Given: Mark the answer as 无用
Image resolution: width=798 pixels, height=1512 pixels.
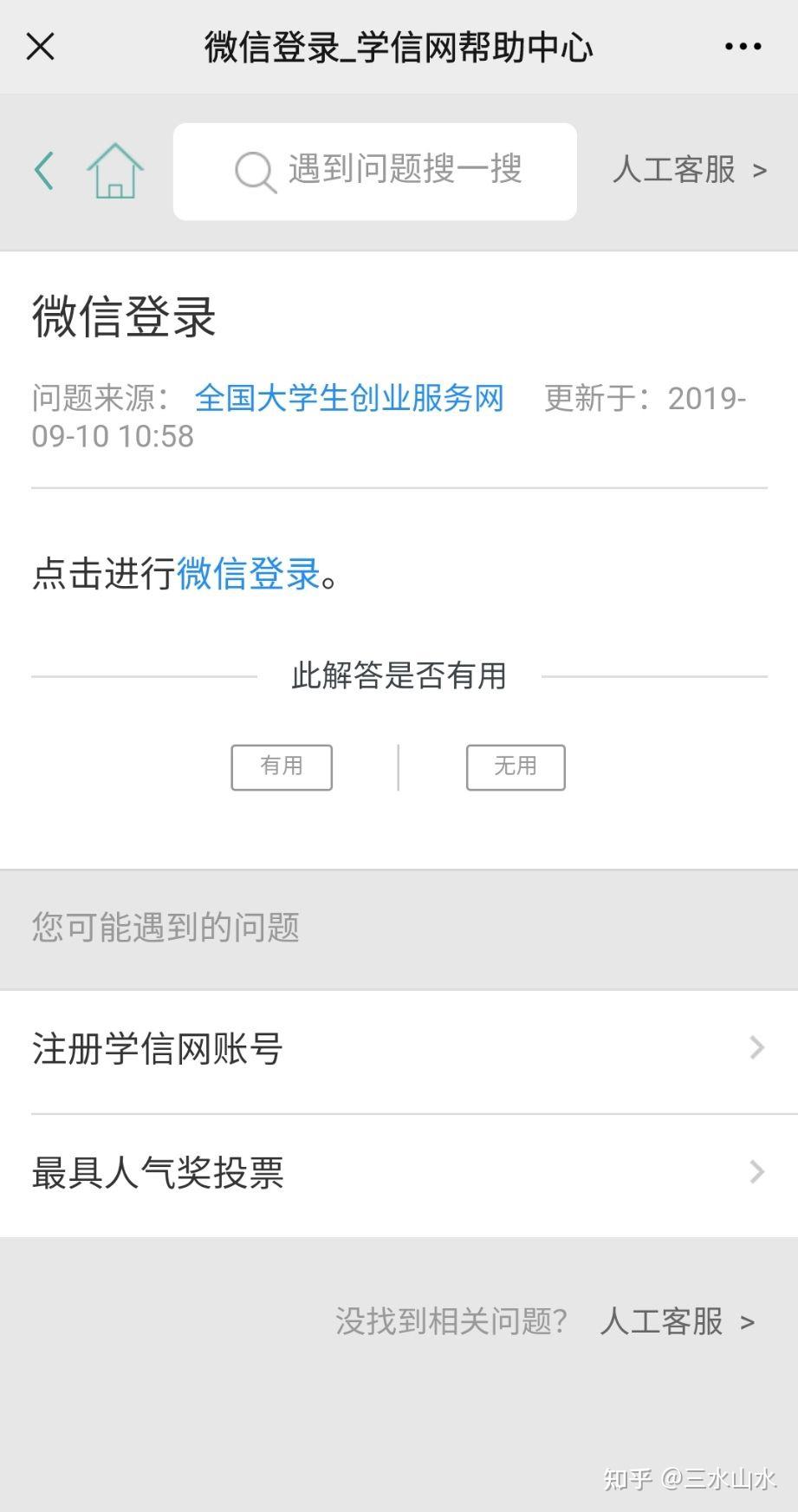Looking at the screenshot, I should pyautogui.click(x=516, y=767).
